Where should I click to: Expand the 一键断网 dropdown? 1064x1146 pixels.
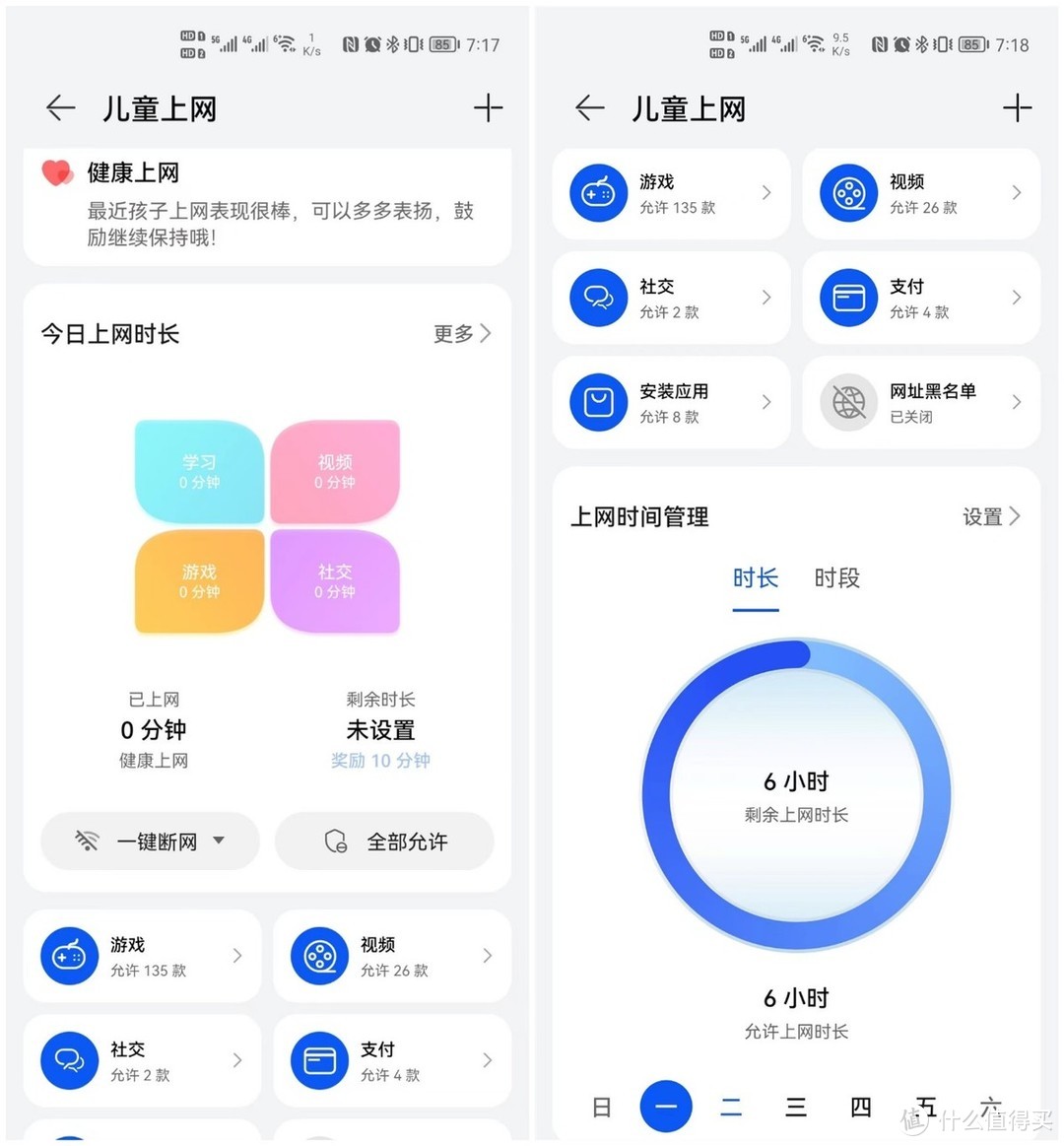point(219,841)
